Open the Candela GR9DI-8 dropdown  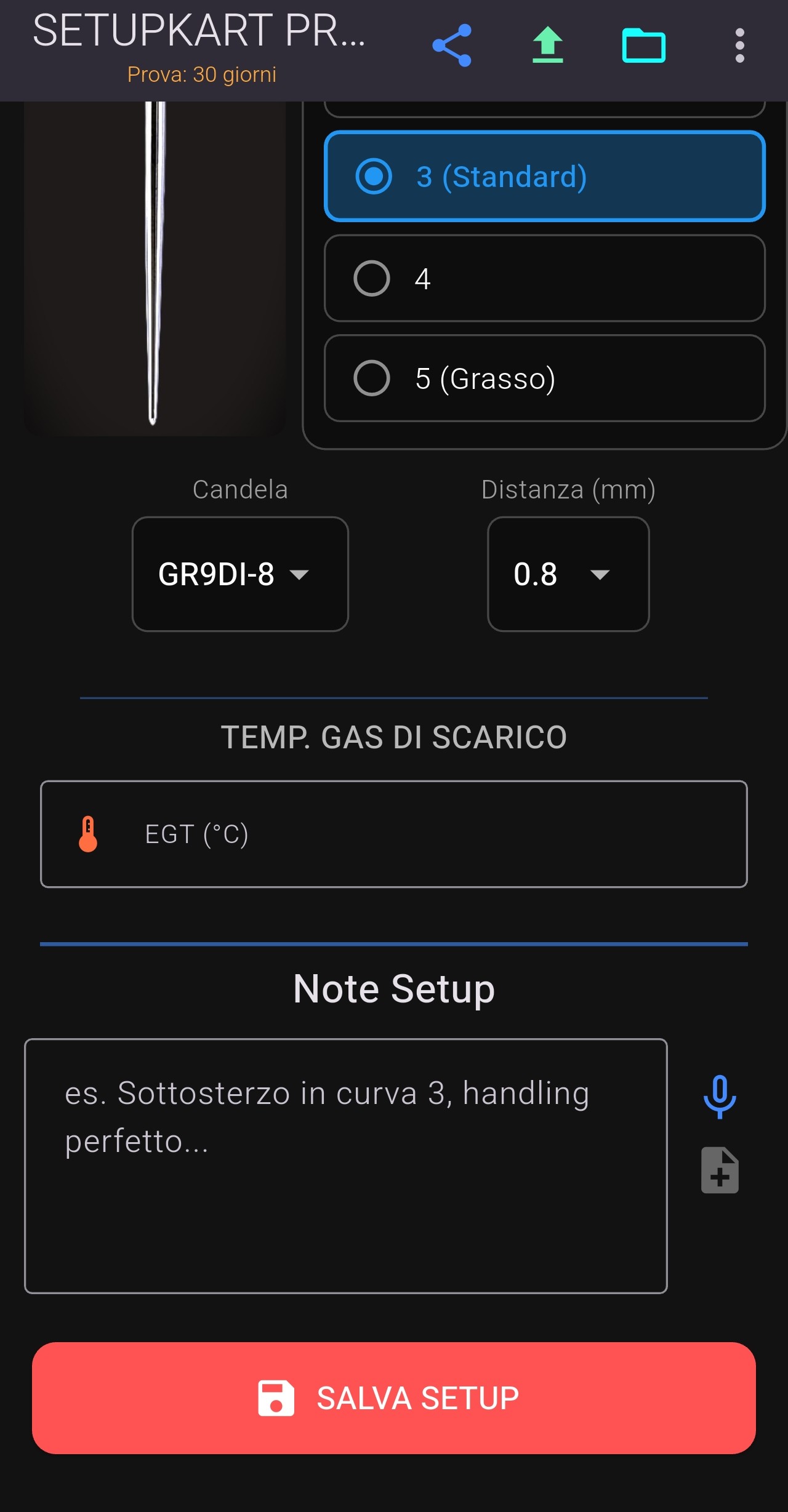[x=240, y=575]
